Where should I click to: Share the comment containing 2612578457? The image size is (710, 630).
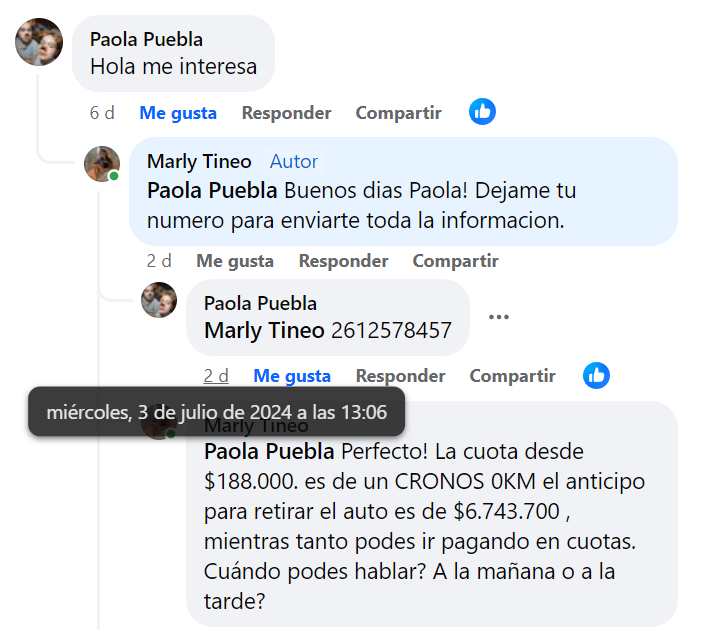pos(512,376)
